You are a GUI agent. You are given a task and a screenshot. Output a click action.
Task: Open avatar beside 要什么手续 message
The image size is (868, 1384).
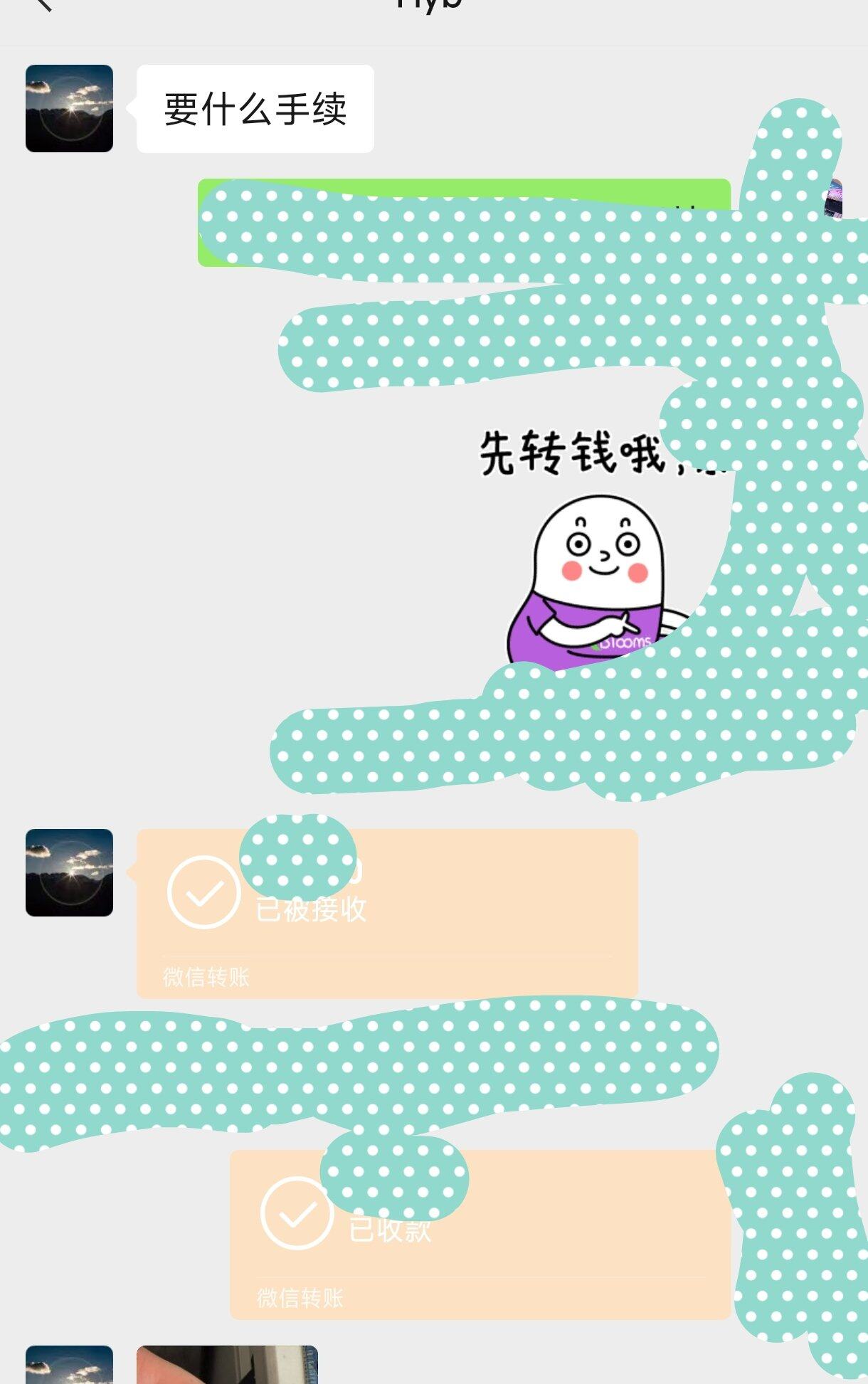click(x=69, y=109)
